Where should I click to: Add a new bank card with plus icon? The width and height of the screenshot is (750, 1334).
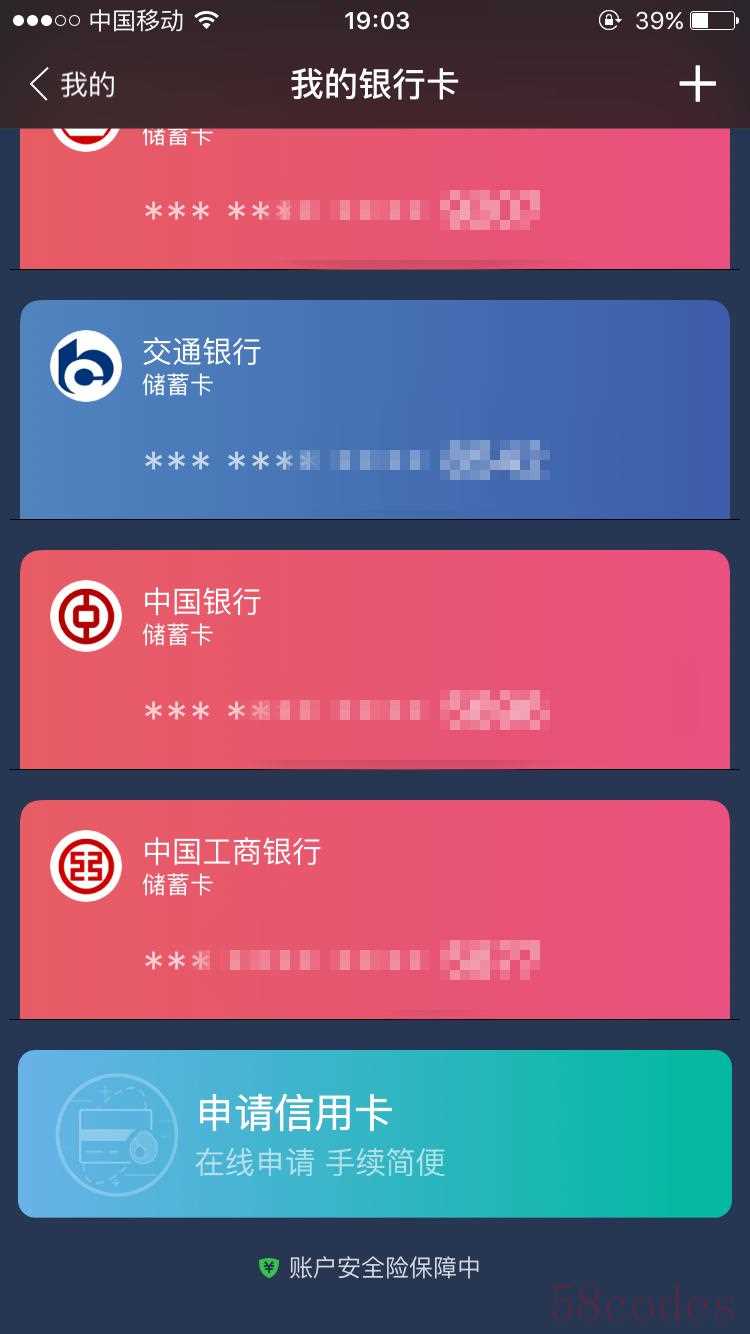point(697,85)
